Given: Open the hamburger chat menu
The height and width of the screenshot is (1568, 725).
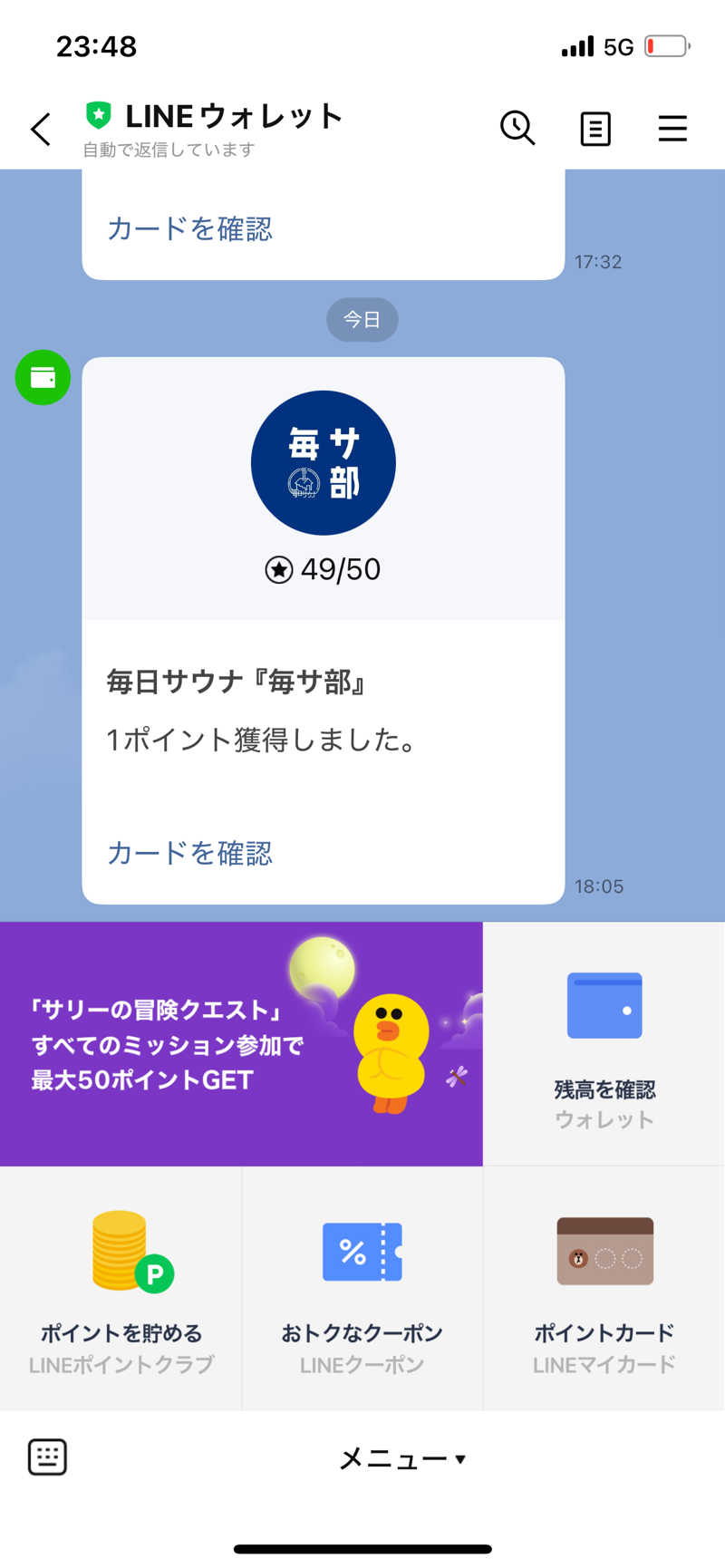Looking at the screenshot, I should pyautogui.click(x=672, y=129).
